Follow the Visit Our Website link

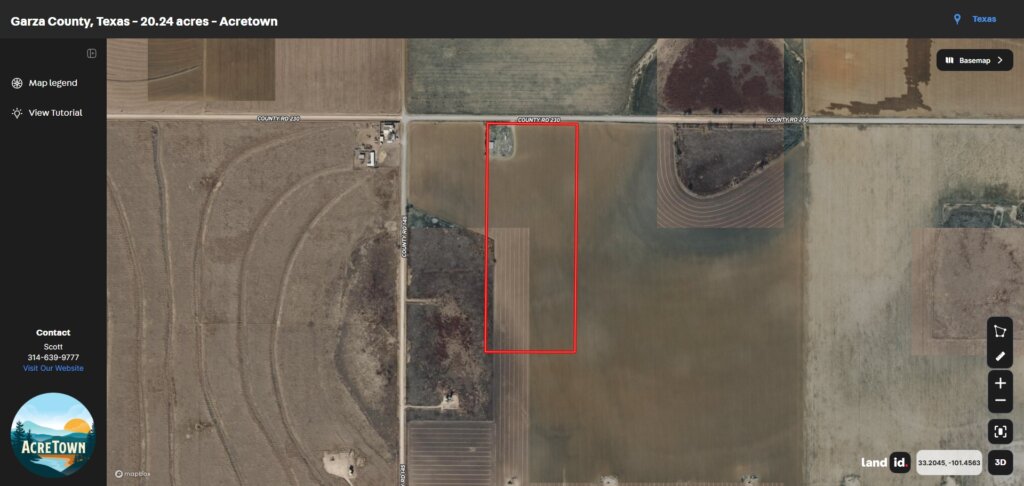tap(53, 368)
